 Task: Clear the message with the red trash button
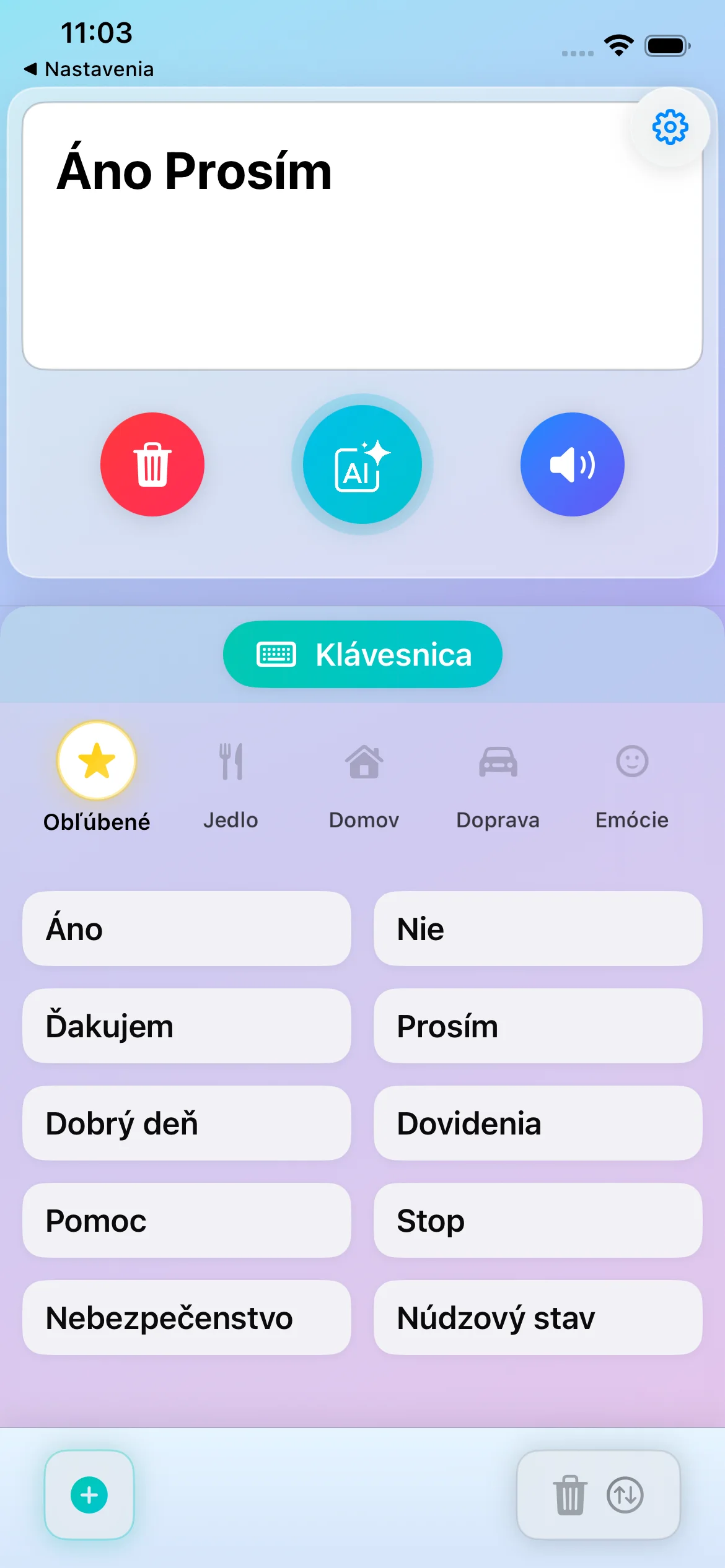[x=152, y=464]
